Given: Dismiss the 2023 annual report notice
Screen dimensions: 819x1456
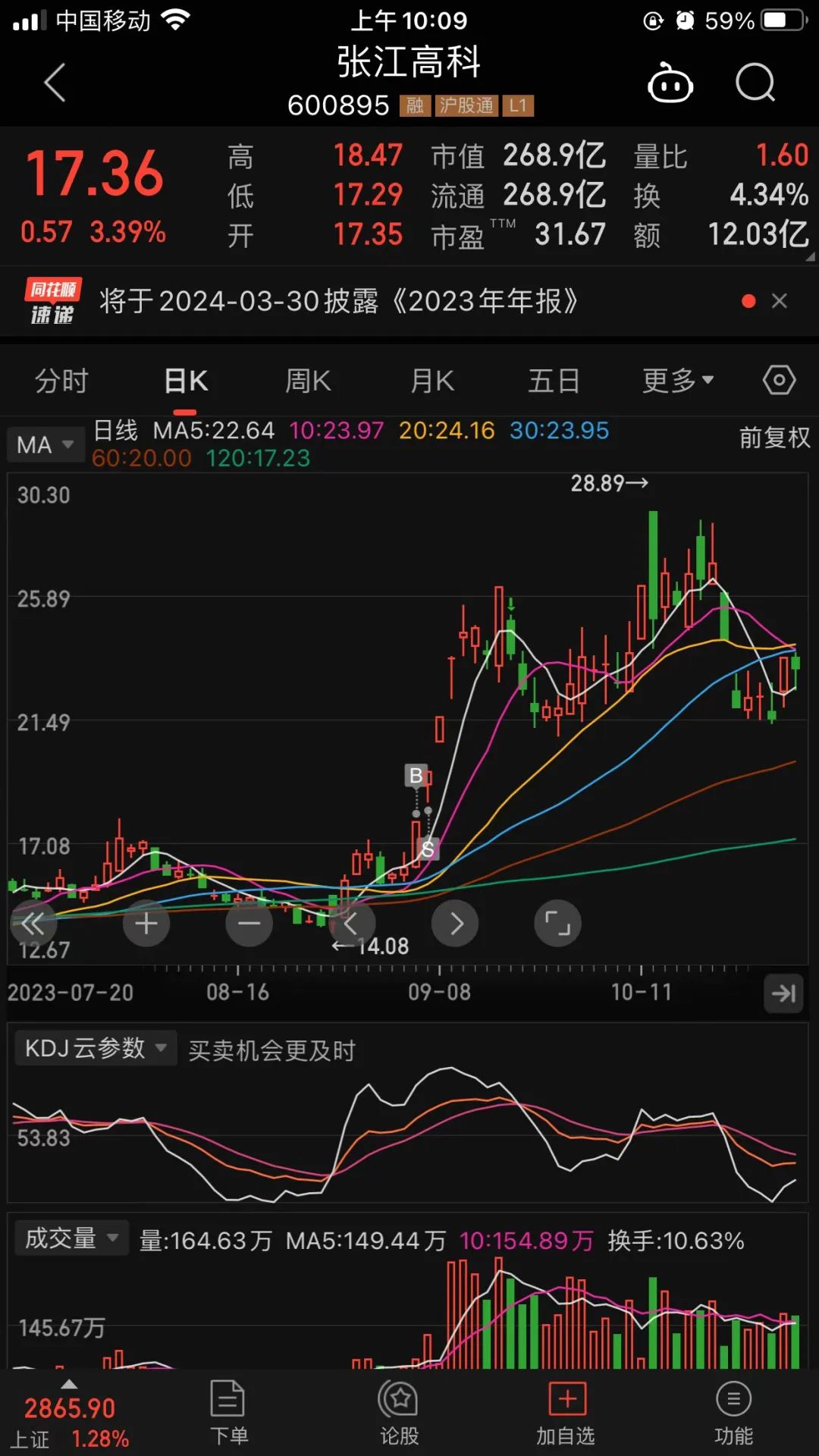Looking at the screenshot, I should point(780,301).
